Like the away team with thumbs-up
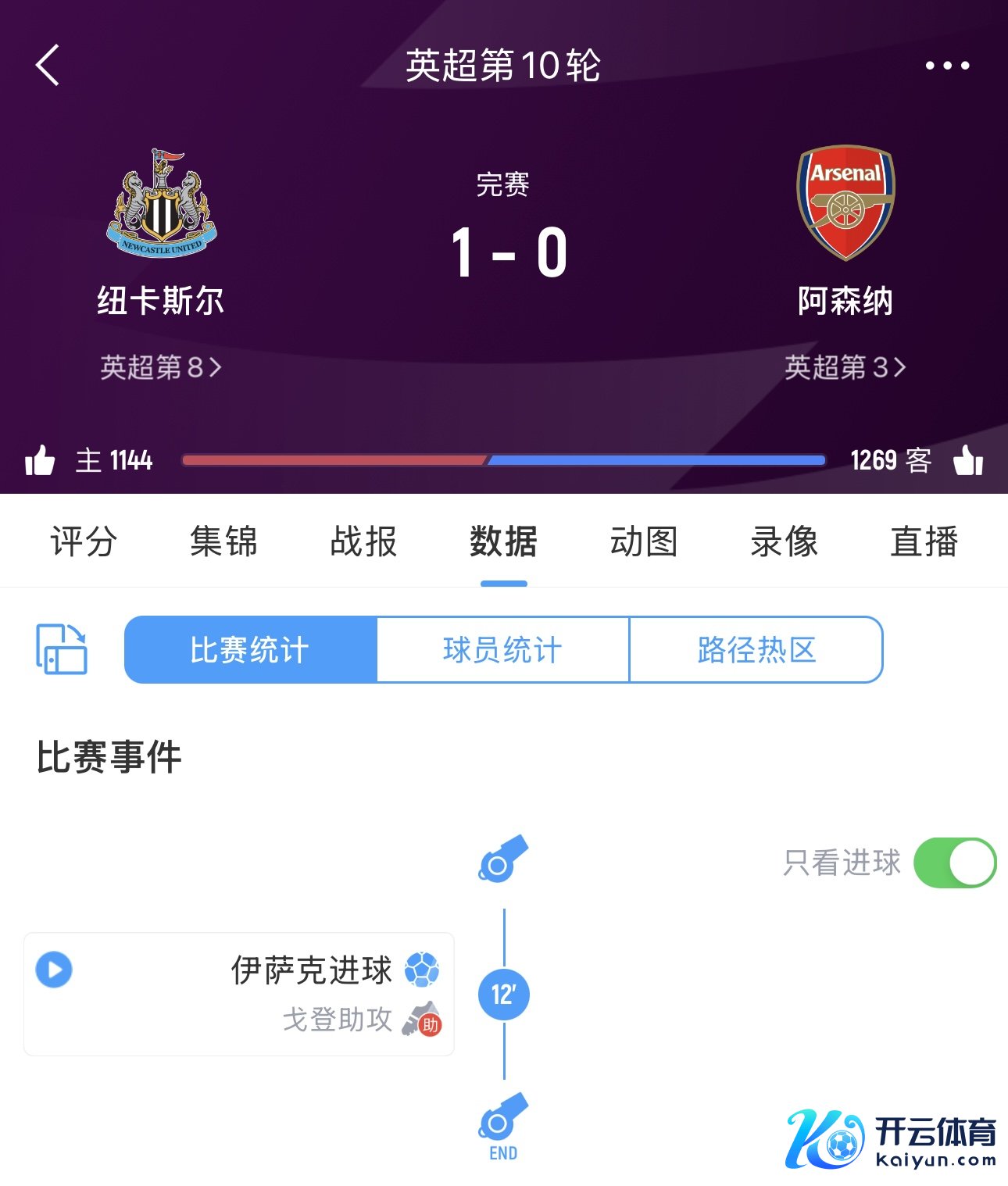The width and height of the screenshot is (1008, 1186). 968,460
